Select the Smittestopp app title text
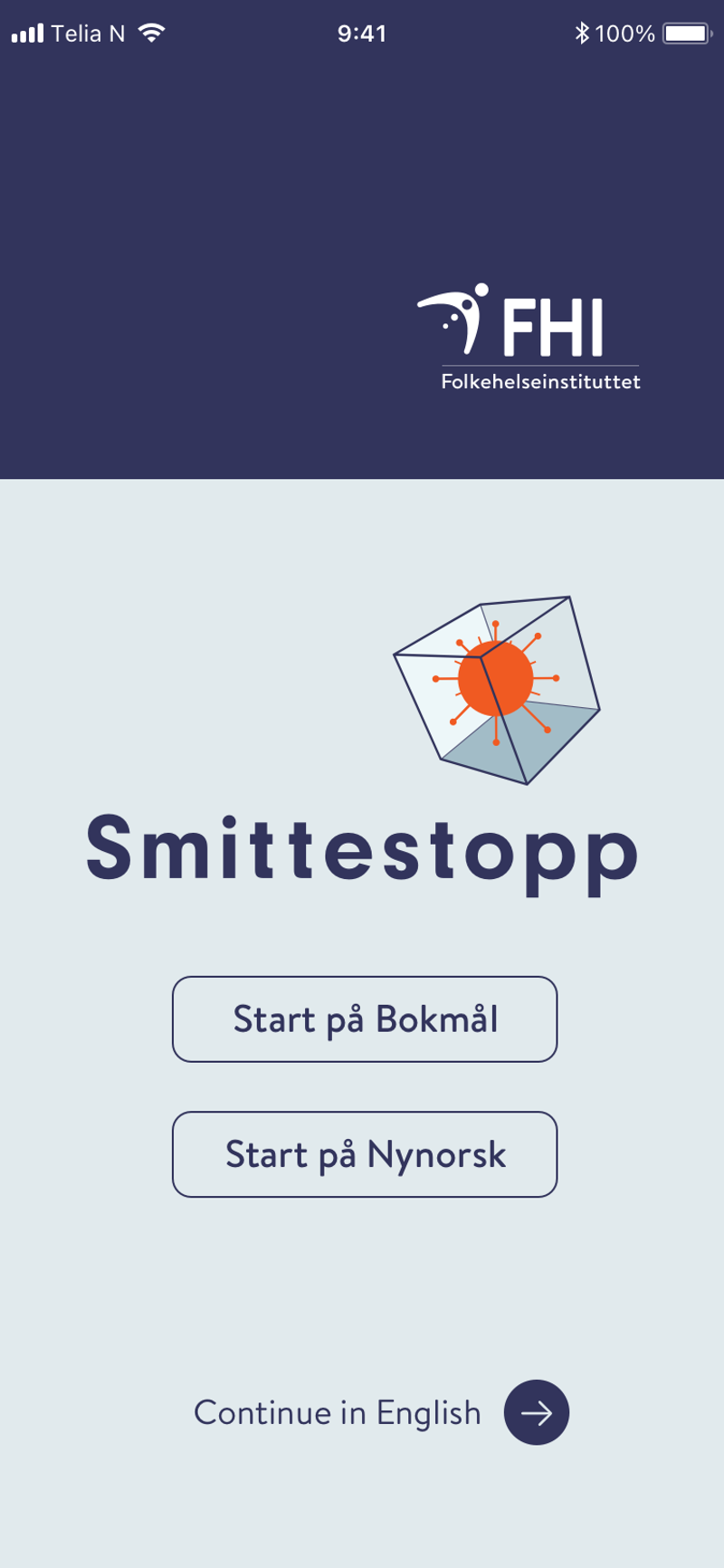Image resolution: width=724 pixels, height=1568 pixels. click(362, 849)
